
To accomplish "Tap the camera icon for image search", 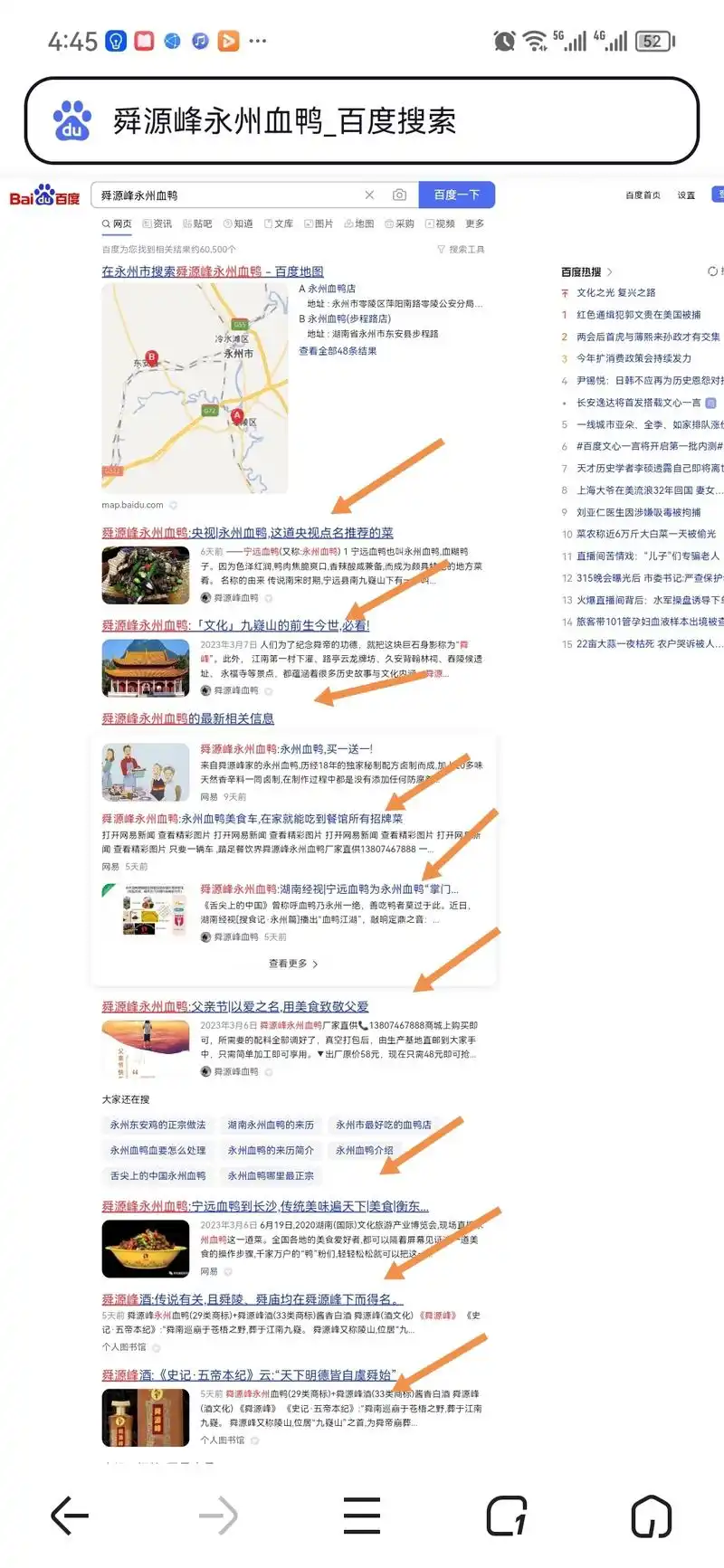I will (x=399, y=195).
